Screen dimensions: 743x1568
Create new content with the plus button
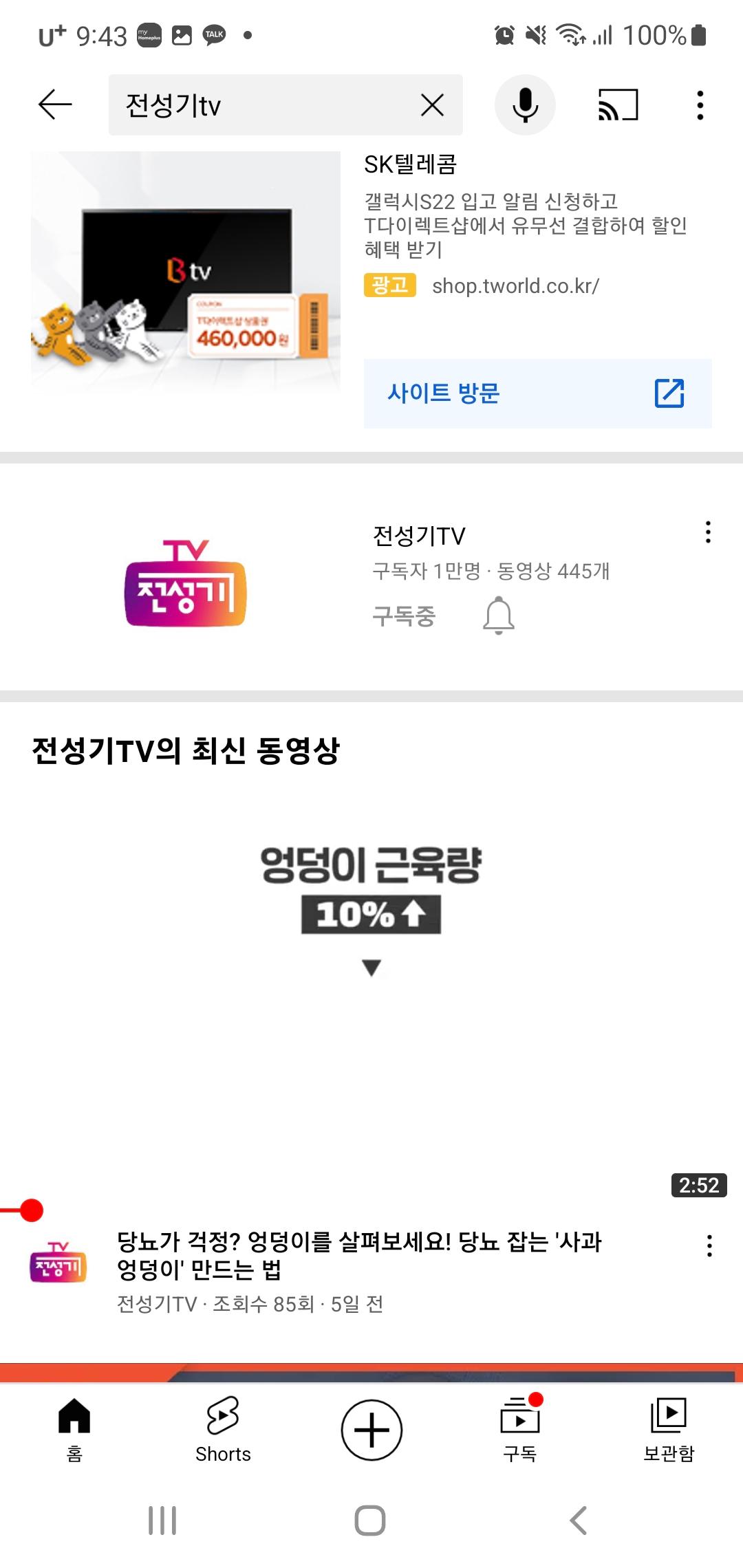(x=371, y=1430)
